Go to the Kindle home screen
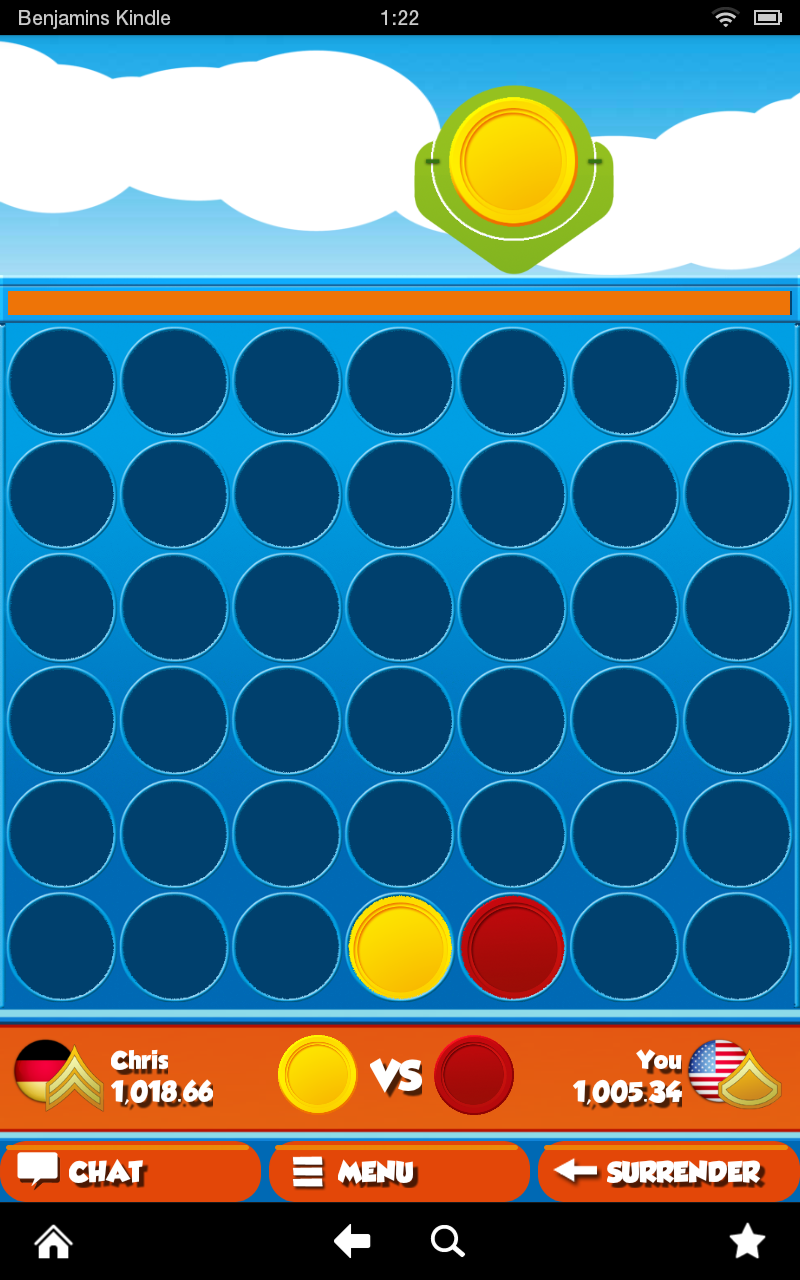 click(x=53, y=1242)
